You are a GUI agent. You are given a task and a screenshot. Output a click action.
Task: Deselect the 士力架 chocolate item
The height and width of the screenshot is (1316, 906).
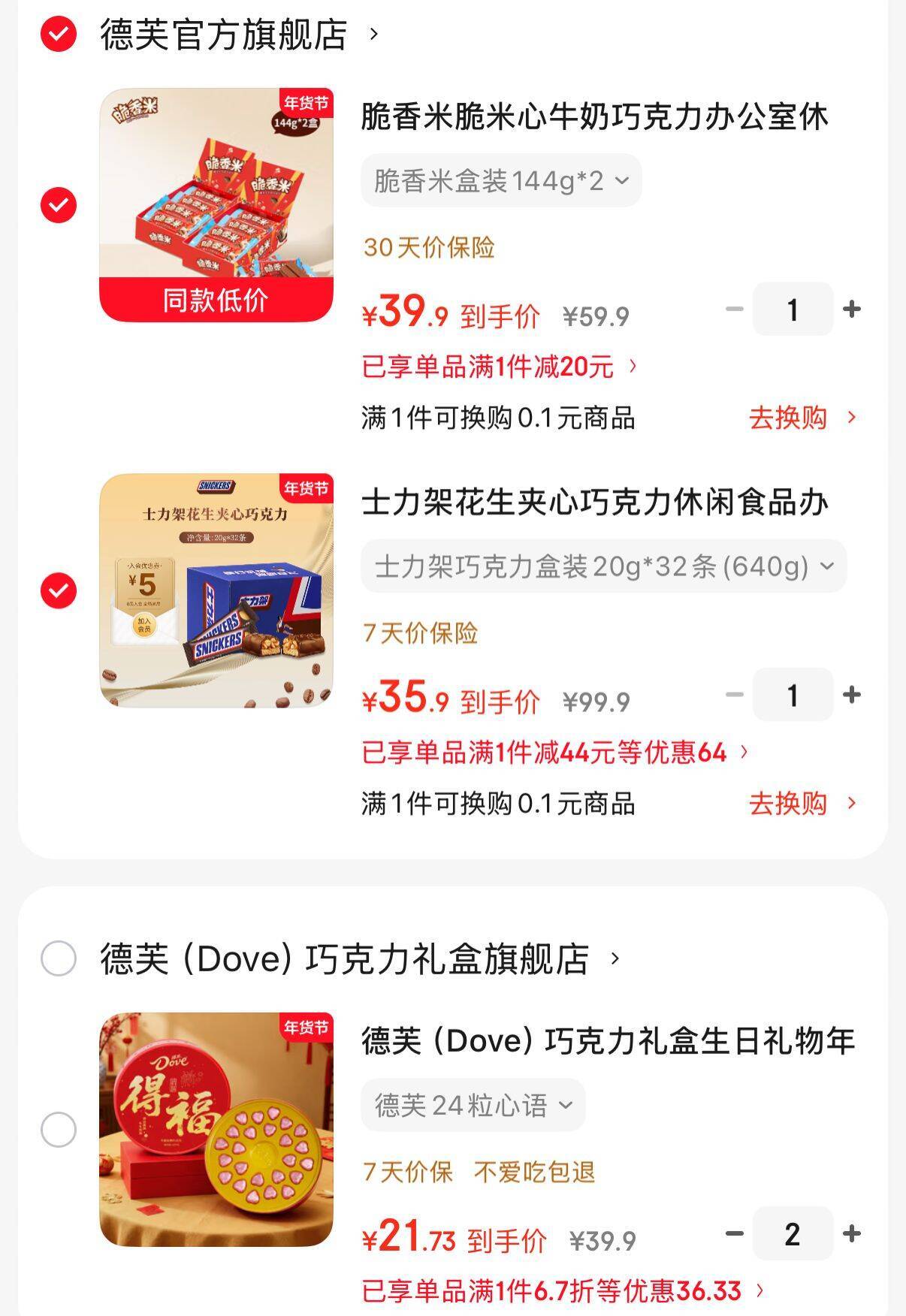coord(59,590)
